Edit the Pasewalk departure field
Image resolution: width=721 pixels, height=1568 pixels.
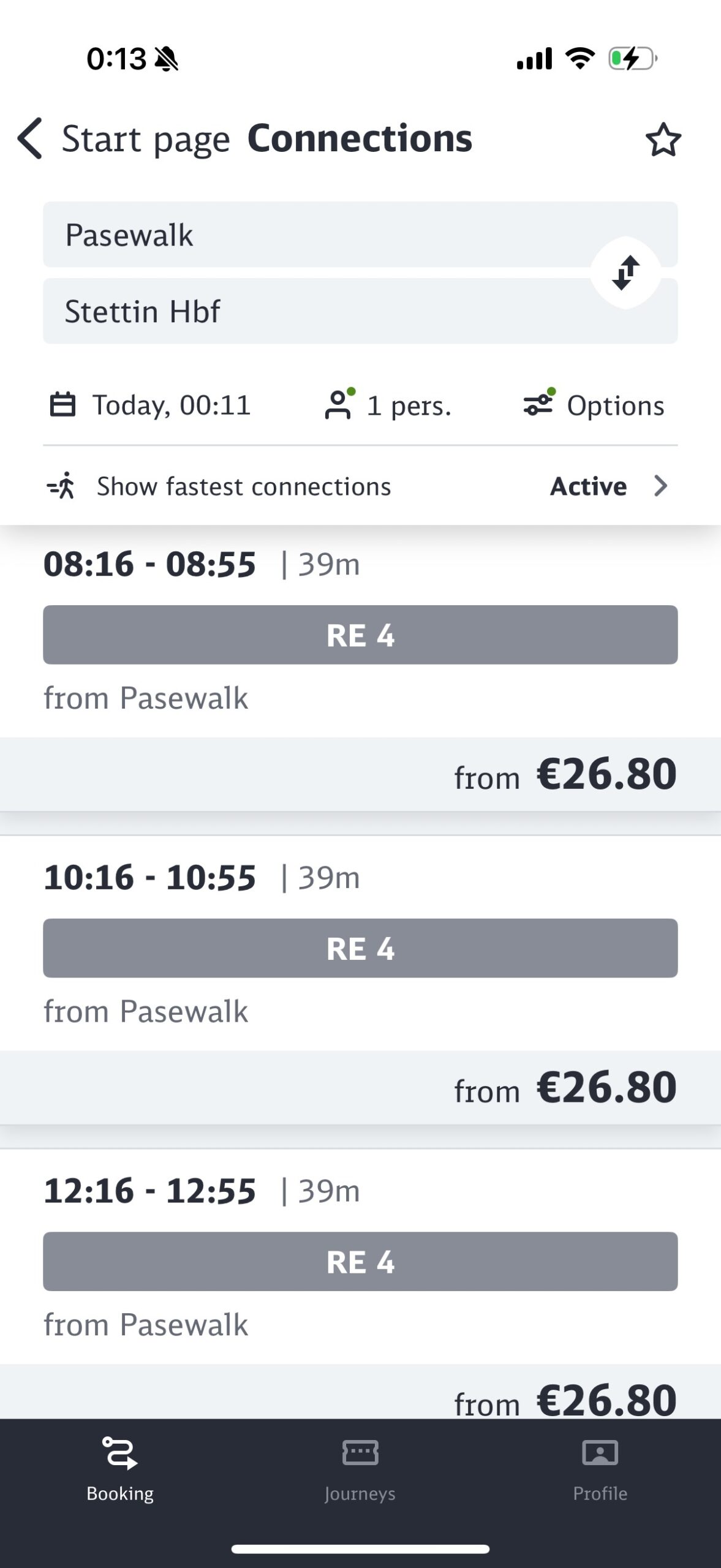pyautogui.click(x=360, y=235)
